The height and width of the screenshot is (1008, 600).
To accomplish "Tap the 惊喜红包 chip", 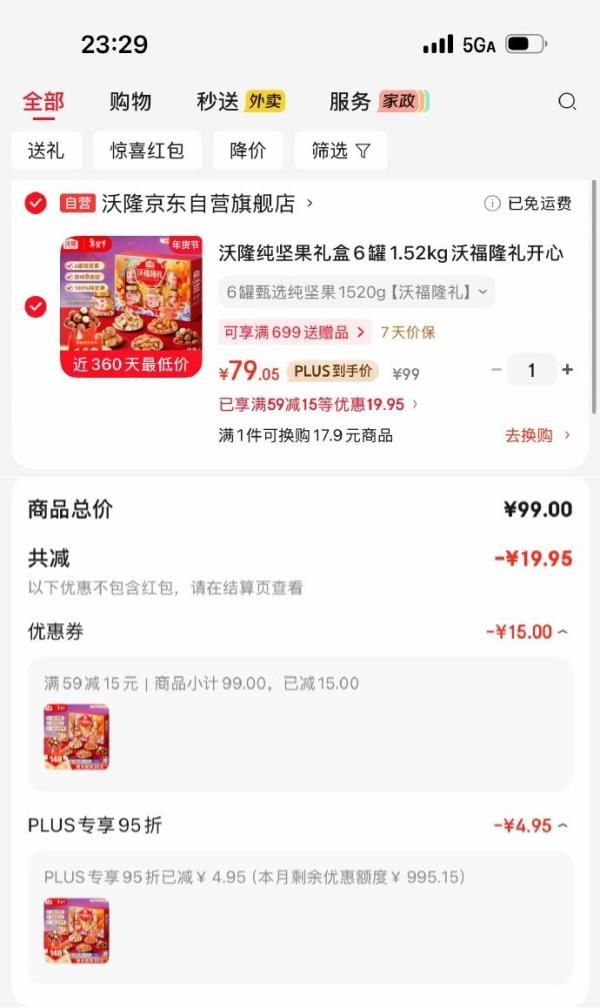I will point(147,151).
